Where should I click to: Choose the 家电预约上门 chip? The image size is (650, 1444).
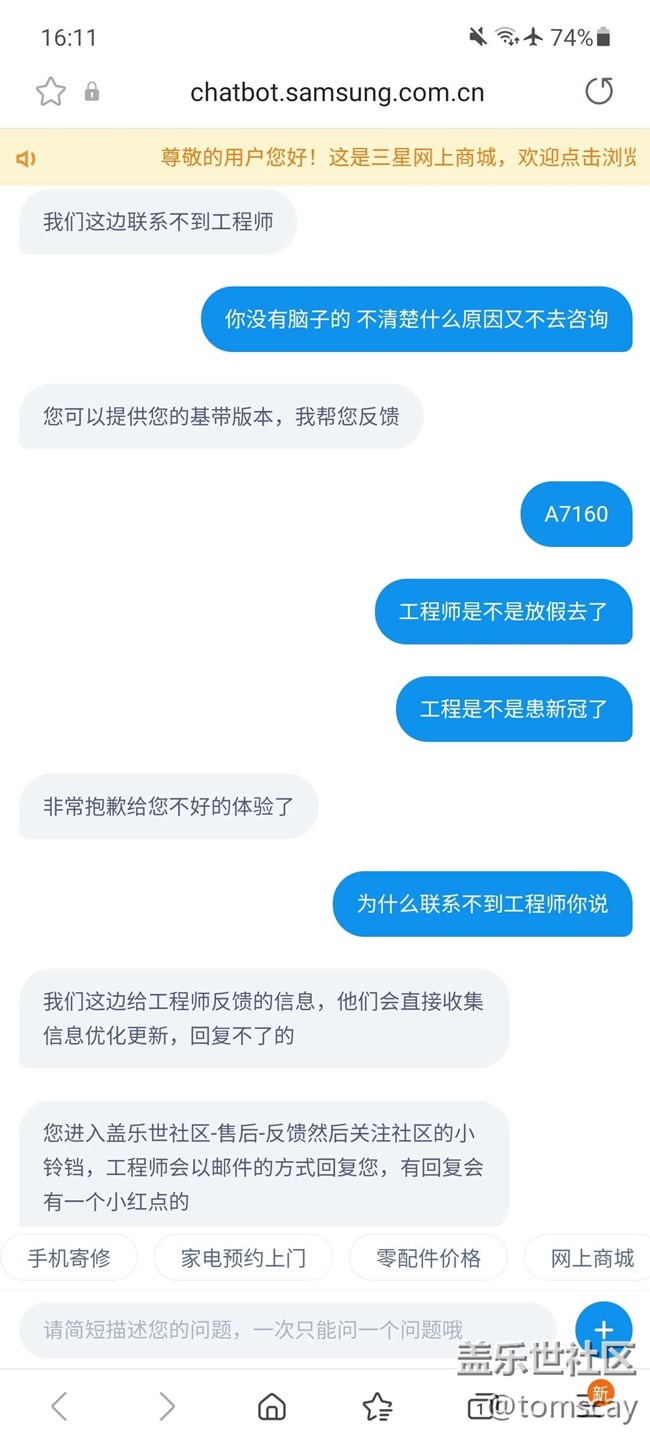tap(243, 1257)
